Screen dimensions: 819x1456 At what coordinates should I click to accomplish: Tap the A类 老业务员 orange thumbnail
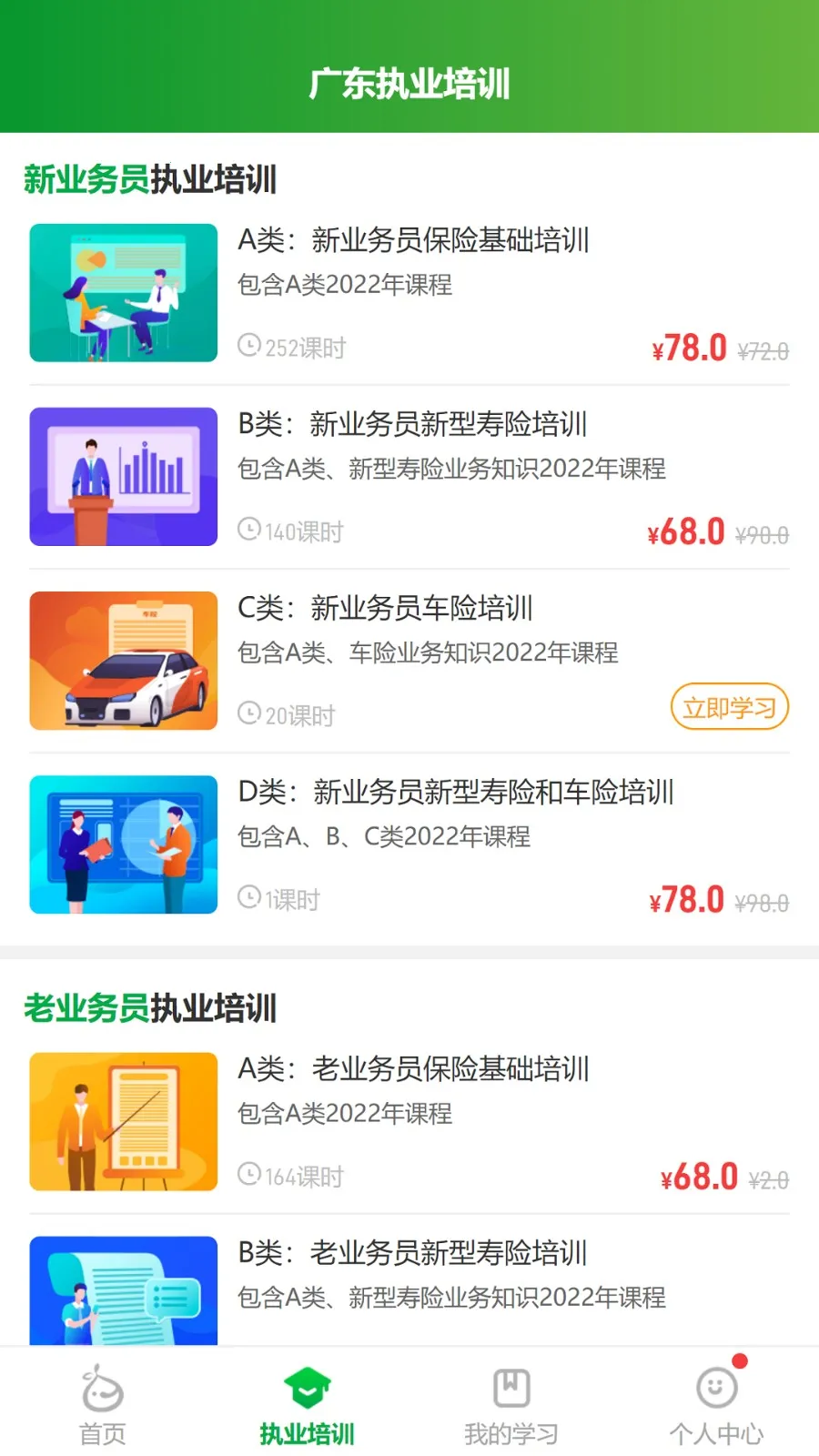(123, 1121)
